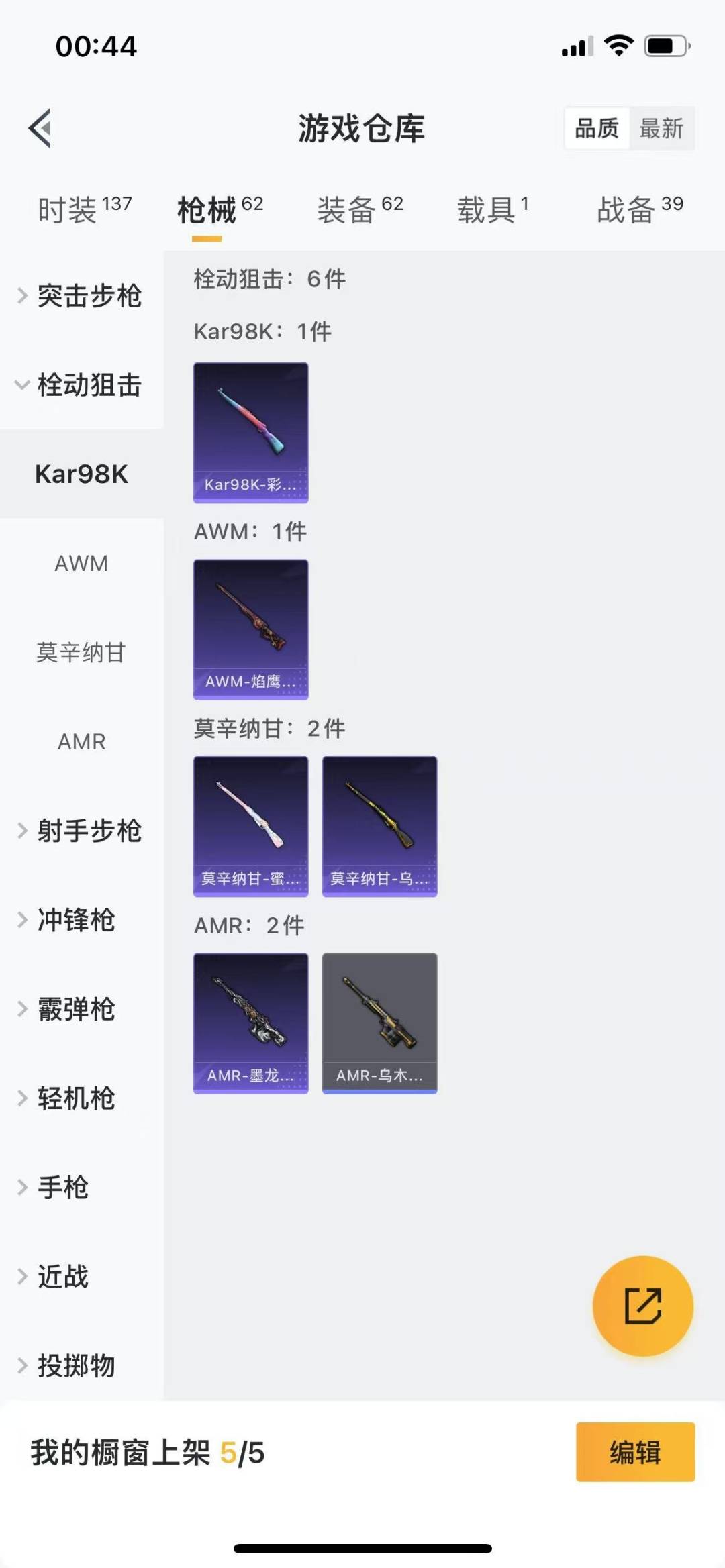Switch to the 时装 tab
The image size is (725, 1568).
point(85,209)
